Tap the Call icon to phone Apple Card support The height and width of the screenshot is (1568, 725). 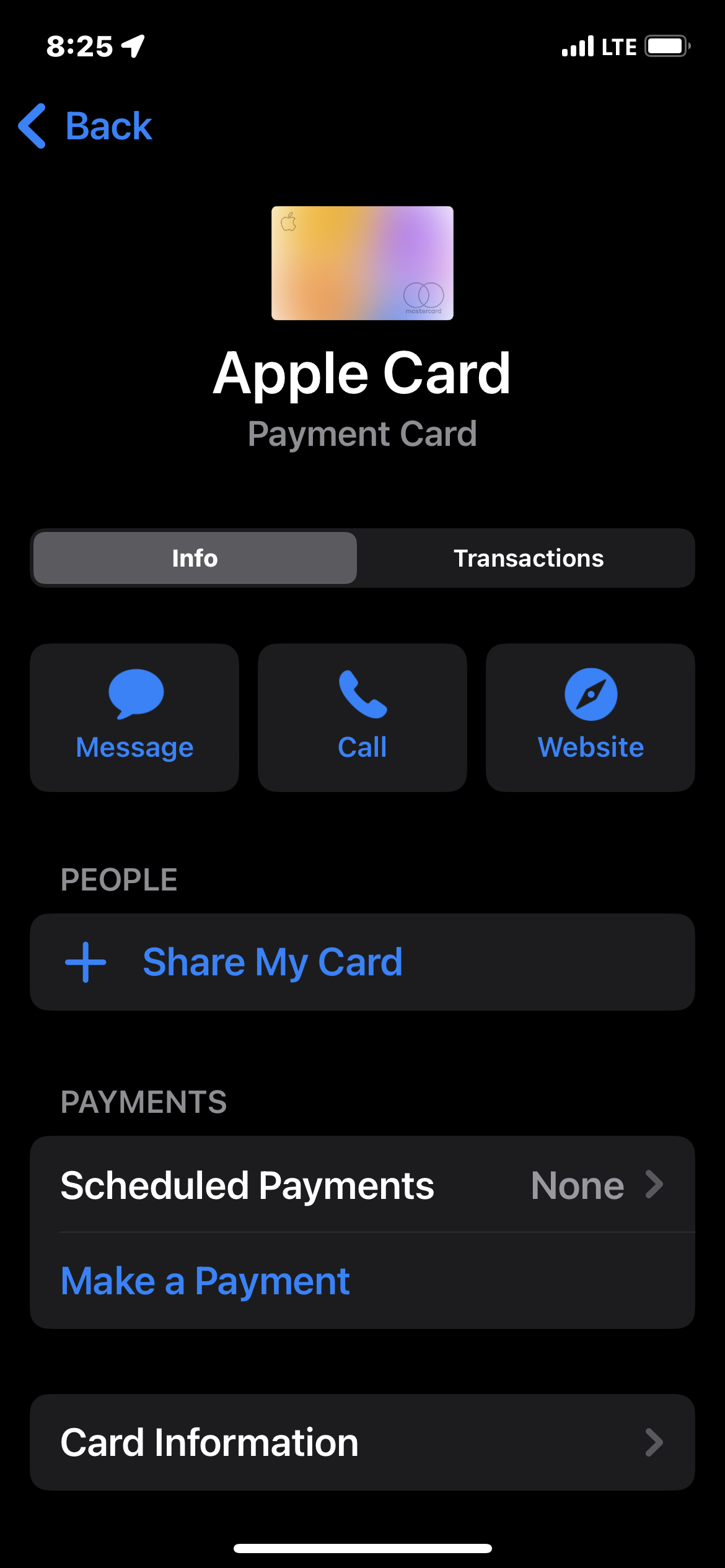coord(362,715)
